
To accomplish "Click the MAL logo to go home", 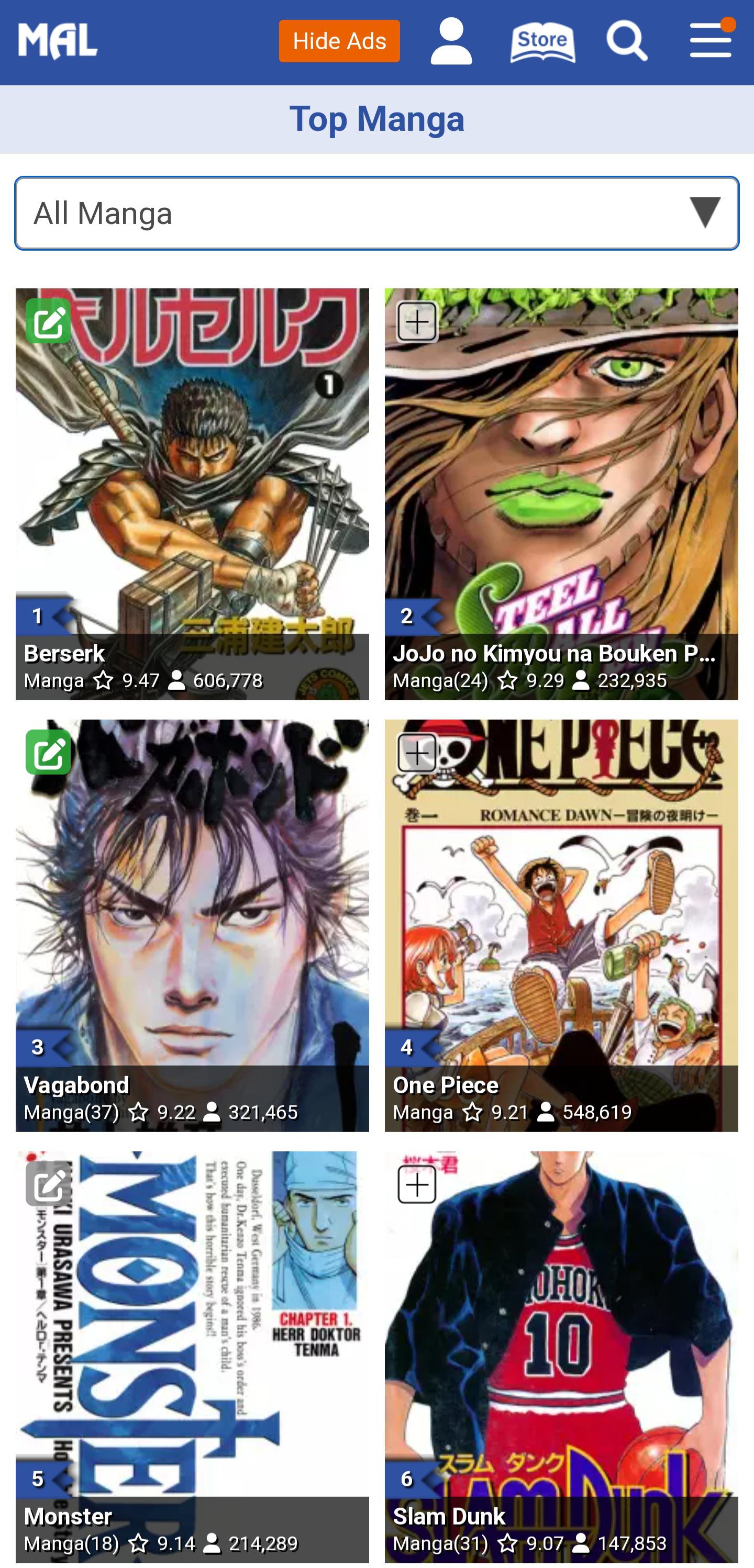I will tap(58, 40).
